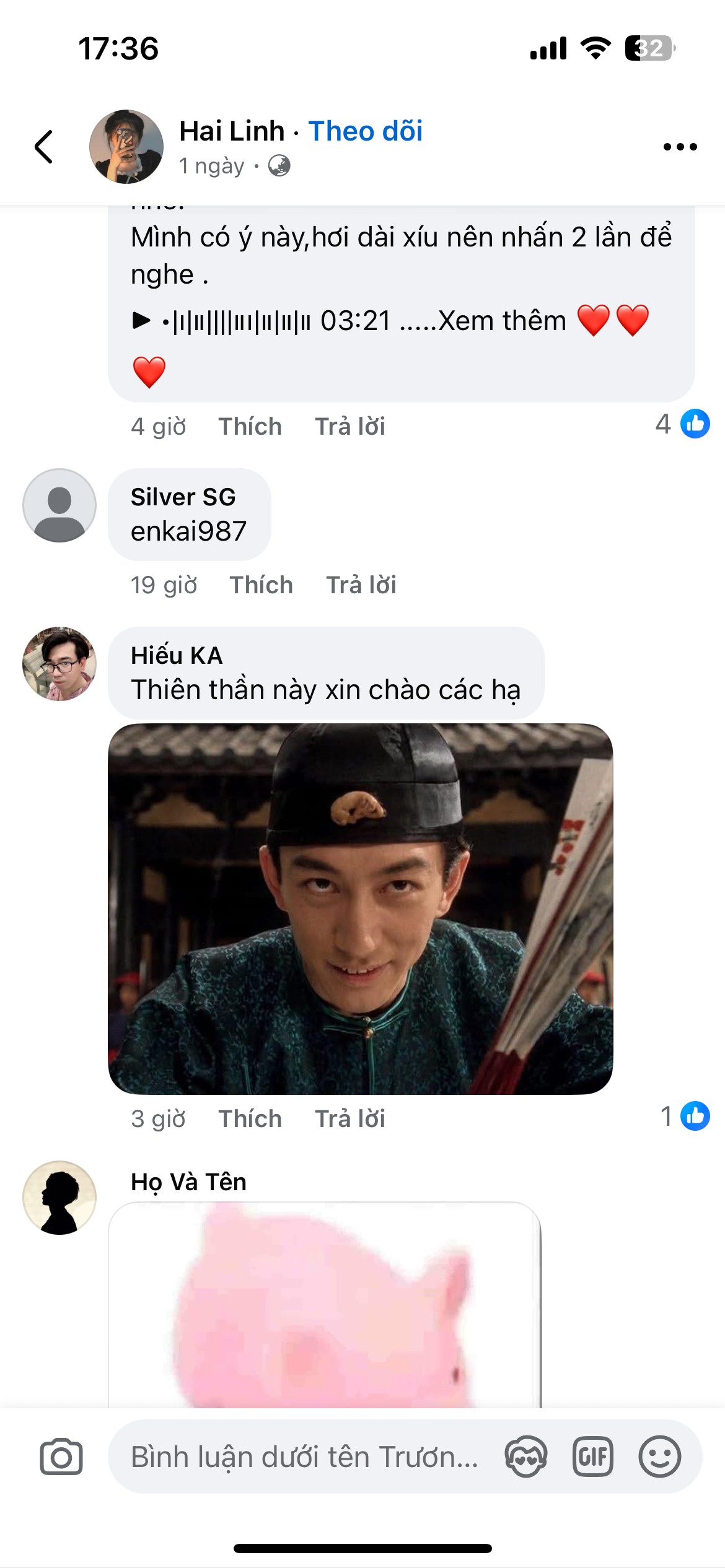Expand the comment with Xem thêm
Screen dimensions: 725x1568
(x=502, y=321)
